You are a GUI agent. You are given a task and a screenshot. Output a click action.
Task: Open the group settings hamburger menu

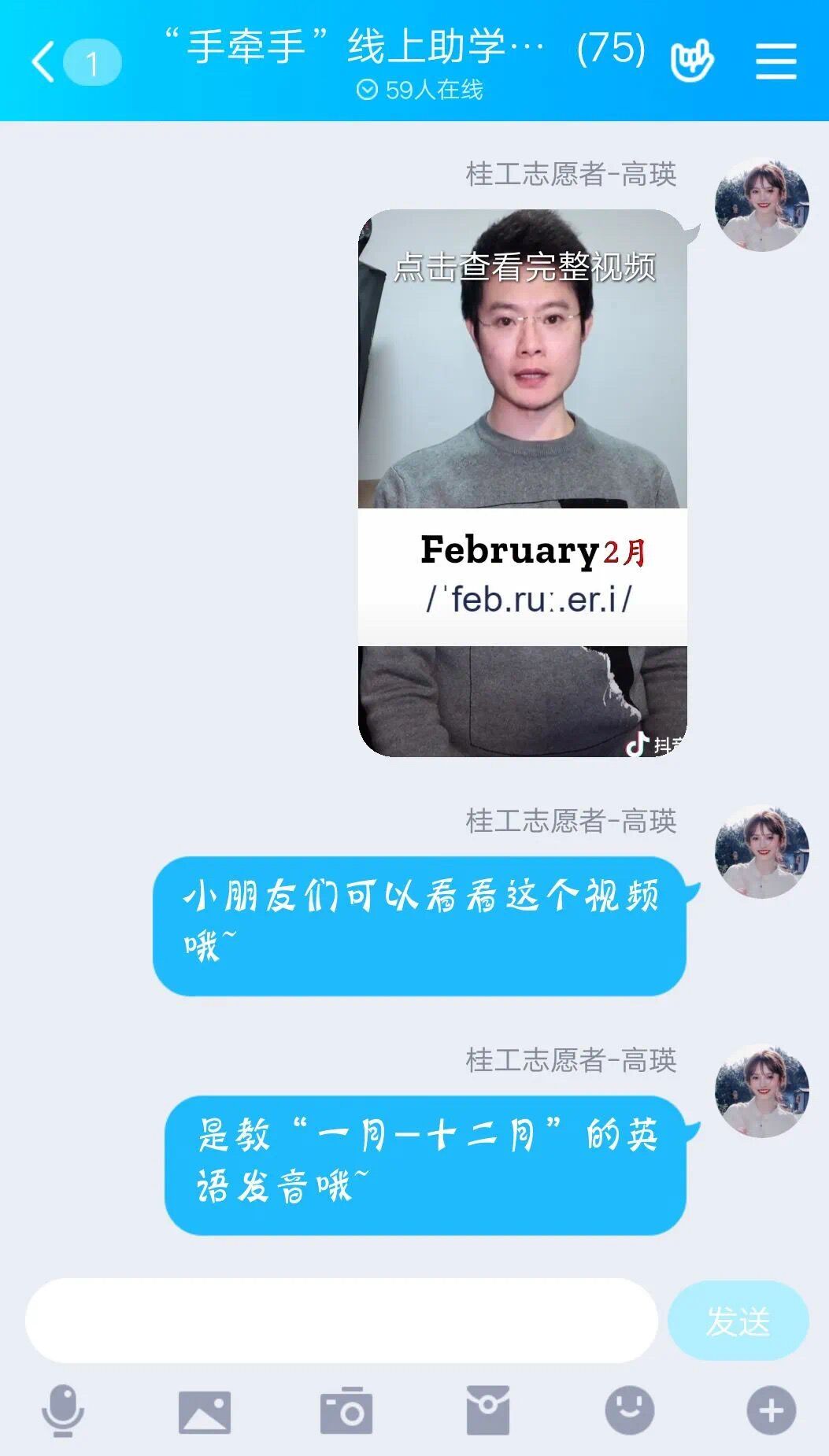pos(775,61)
